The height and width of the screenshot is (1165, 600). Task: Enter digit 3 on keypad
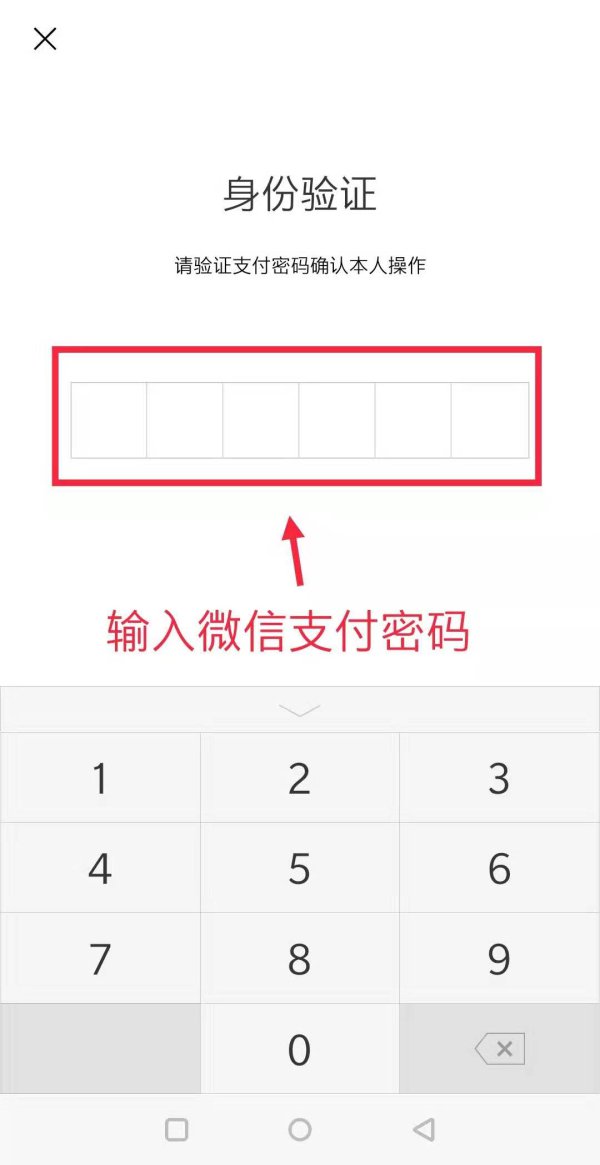(x=499, y=778)
